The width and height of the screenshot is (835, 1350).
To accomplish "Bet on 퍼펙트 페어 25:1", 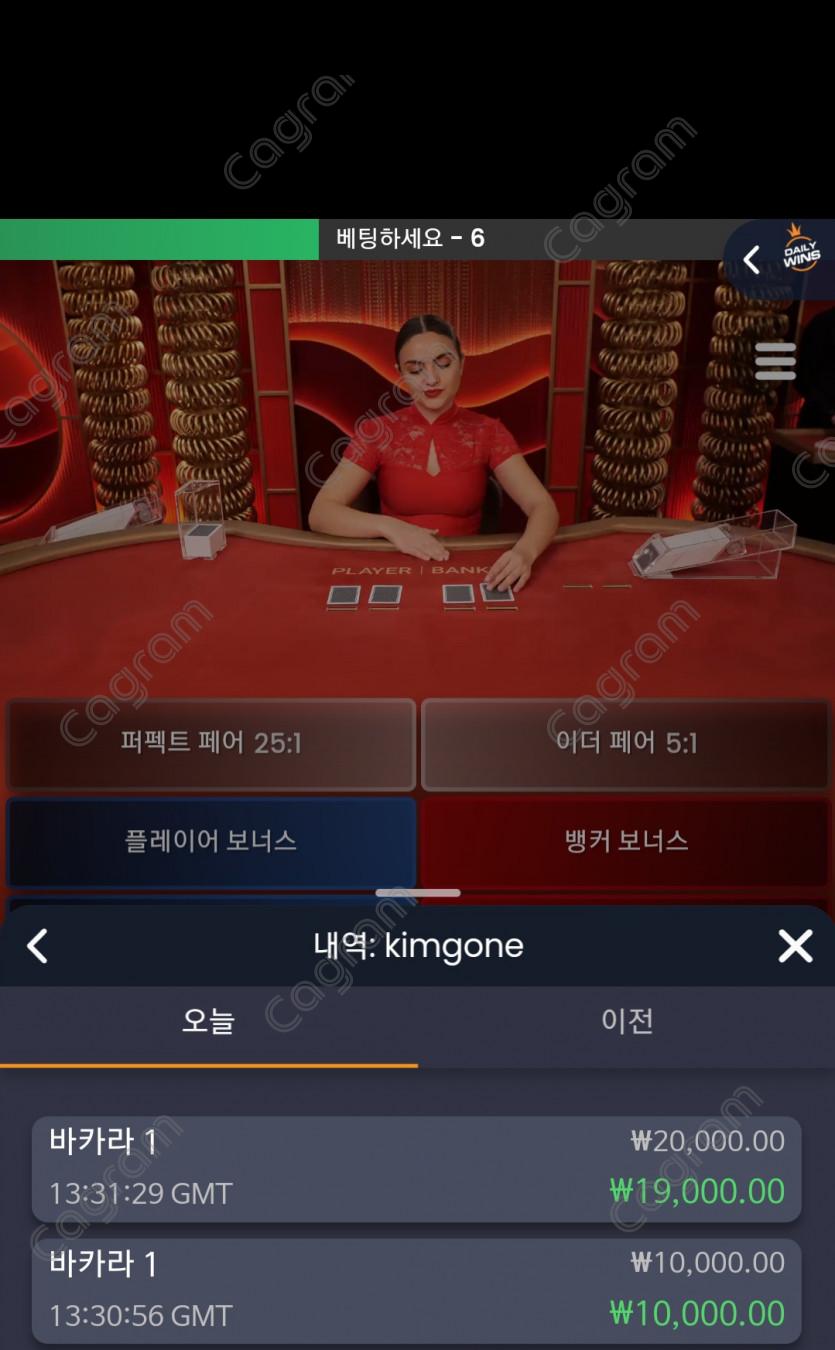I will click(211, 743).
